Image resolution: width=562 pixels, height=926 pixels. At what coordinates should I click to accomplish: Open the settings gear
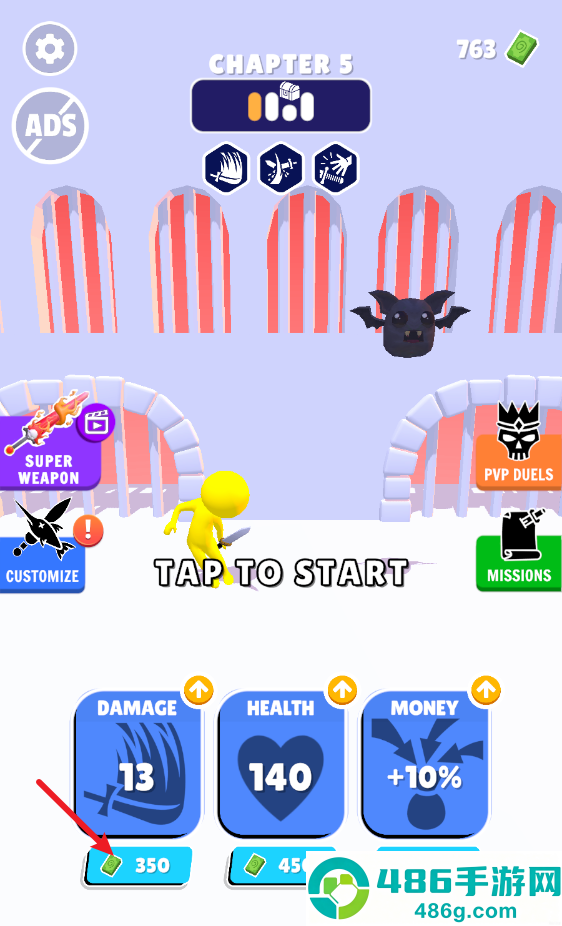(50, 48)
